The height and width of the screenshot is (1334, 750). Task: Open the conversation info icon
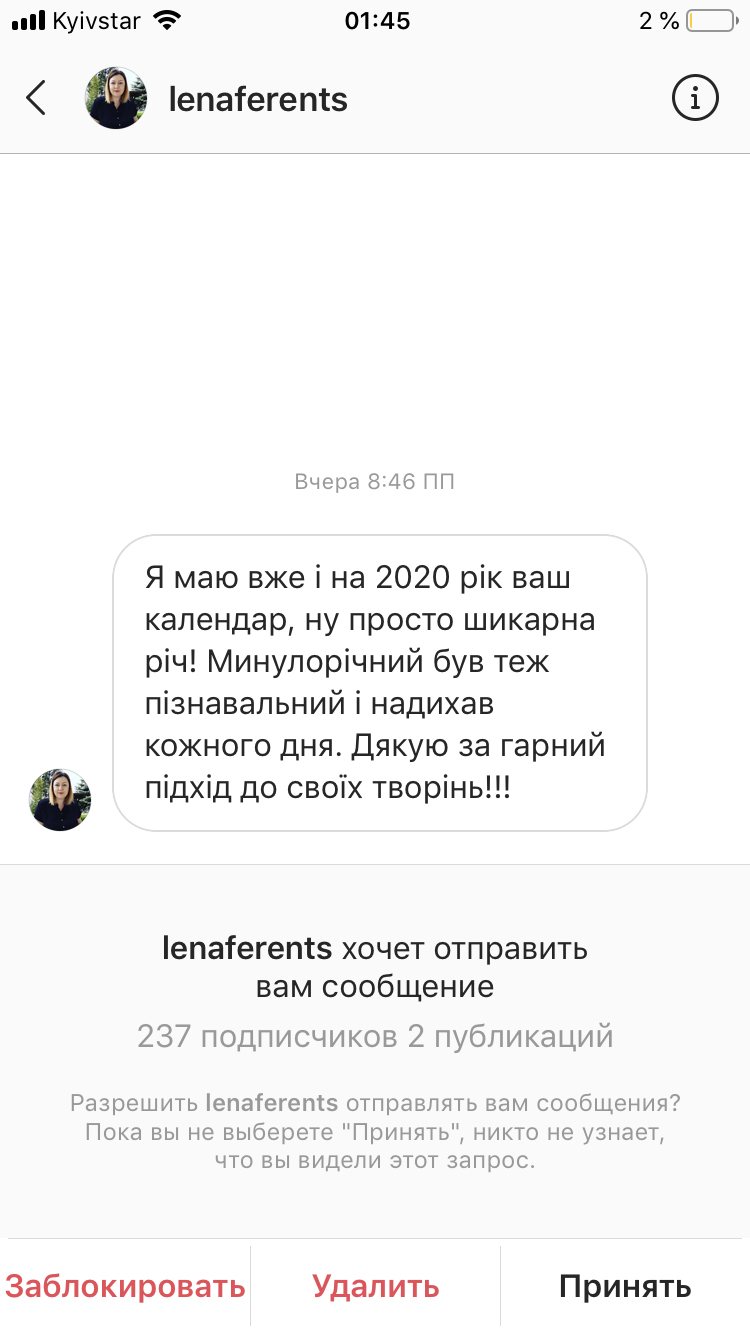point(695,98)
